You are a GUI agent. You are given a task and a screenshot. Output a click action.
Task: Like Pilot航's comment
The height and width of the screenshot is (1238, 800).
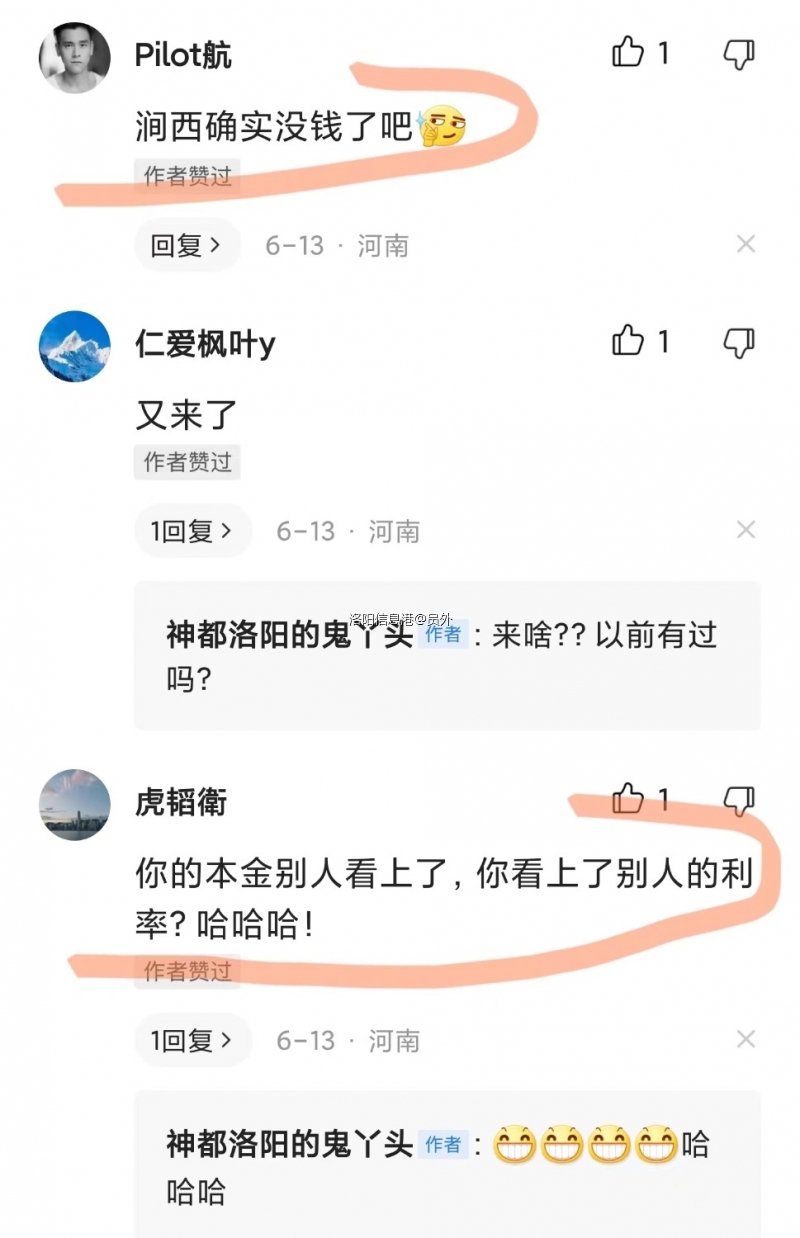point(629,52)
